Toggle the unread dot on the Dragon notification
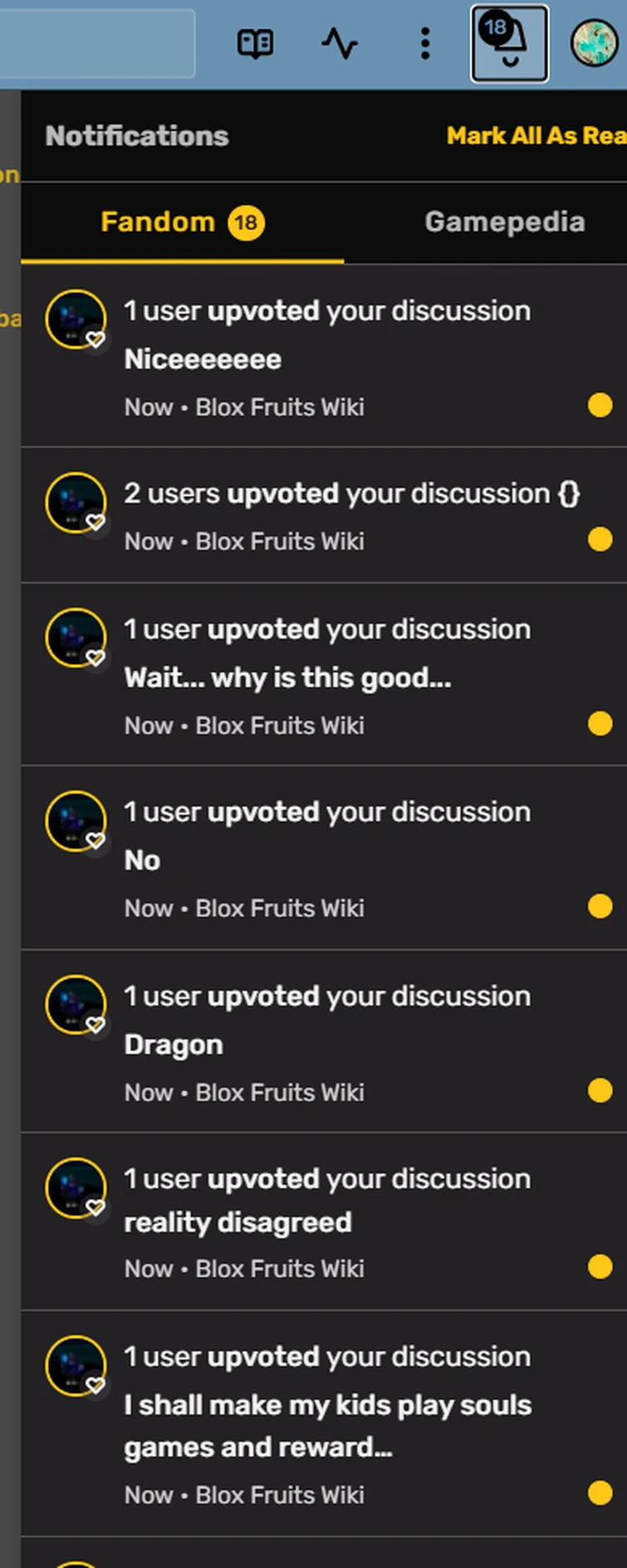Image resolution: width=627 pixels, height=1568 pixels. pyautogui.click(x=600, y=1090)
